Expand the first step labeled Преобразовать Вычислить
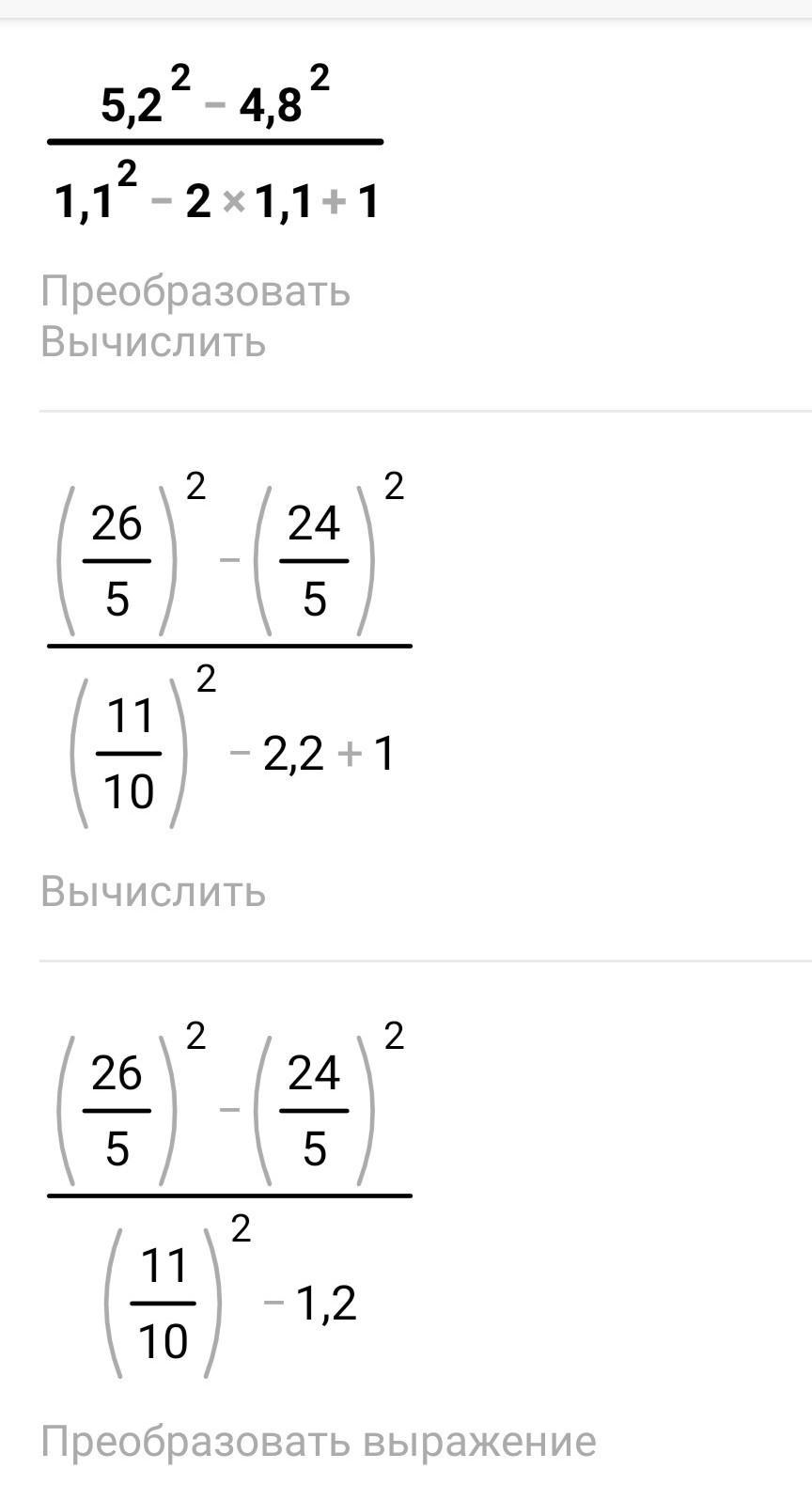The width and height of the screenshot is (812, 1500). (195, 317)
